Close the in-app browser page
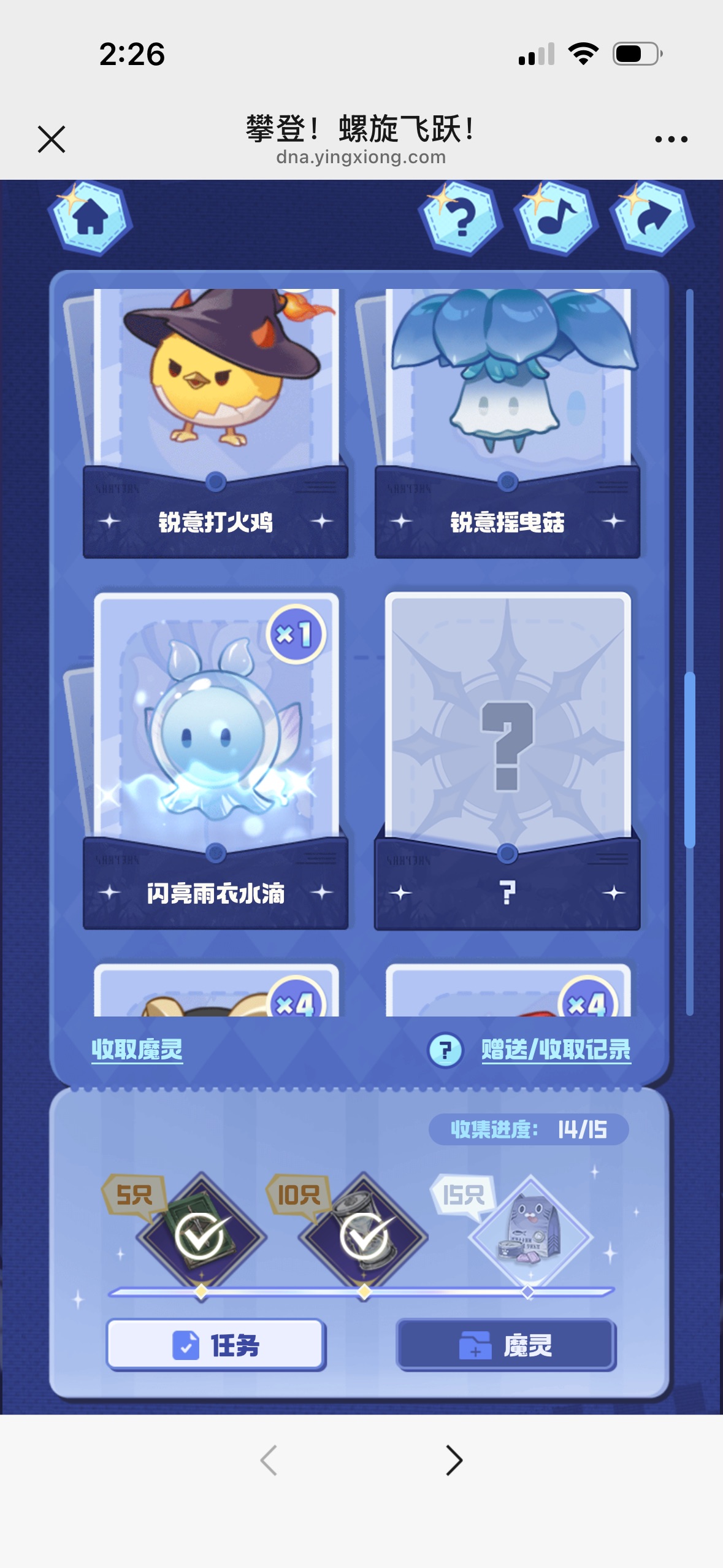The height and width of the screenshot is (1568, 723). point(52,139)
